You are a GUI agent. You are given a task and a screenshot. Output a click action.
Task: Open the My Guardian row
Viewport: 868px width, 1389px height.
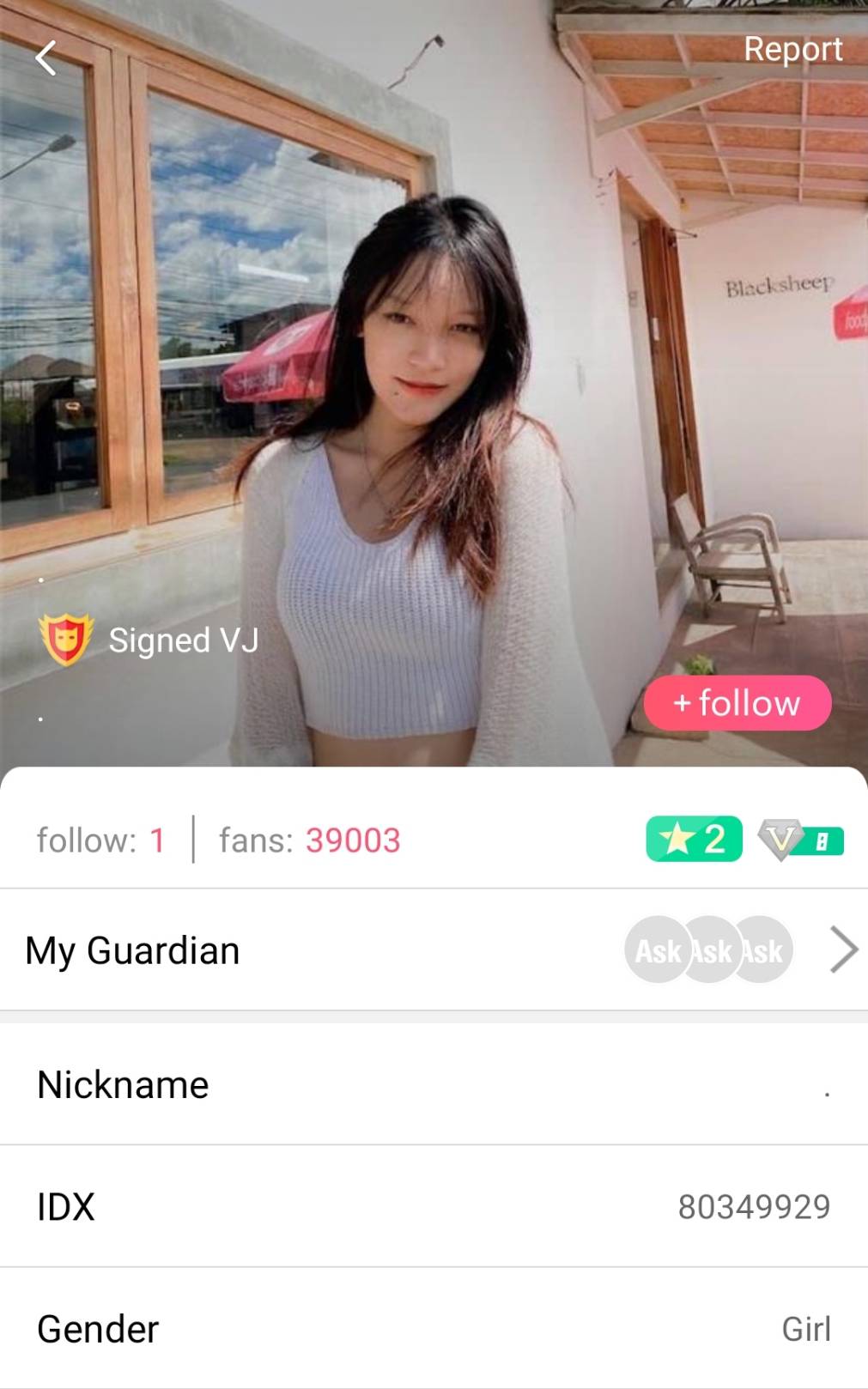(x=434, y=950)
